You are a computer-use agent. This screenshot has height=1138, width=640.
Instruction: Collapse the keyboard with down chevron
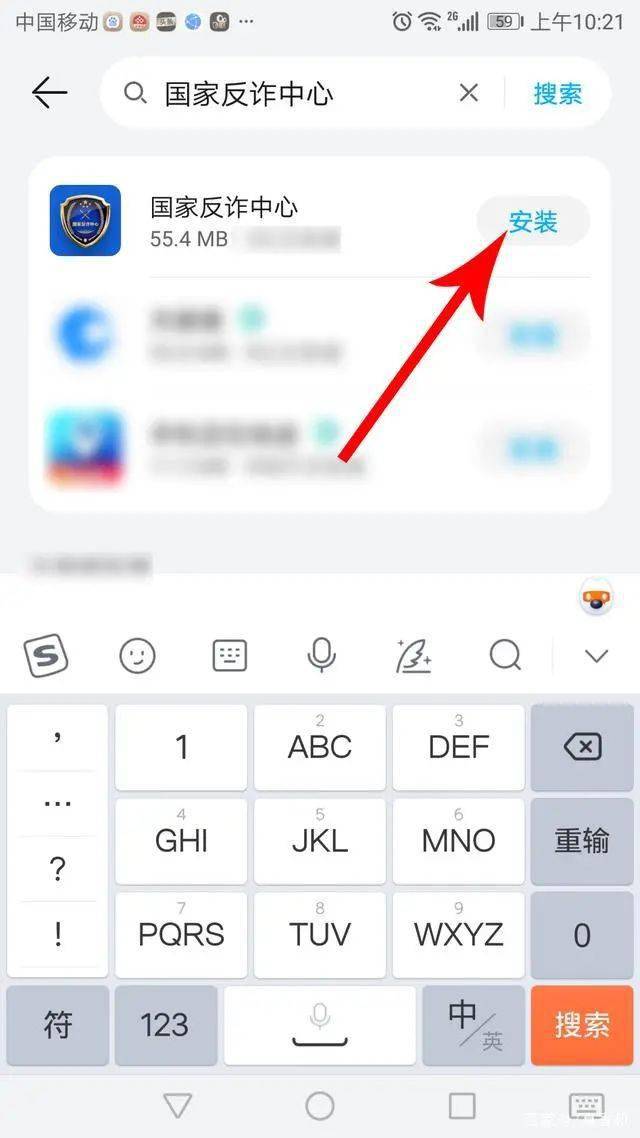coord(596,656)
